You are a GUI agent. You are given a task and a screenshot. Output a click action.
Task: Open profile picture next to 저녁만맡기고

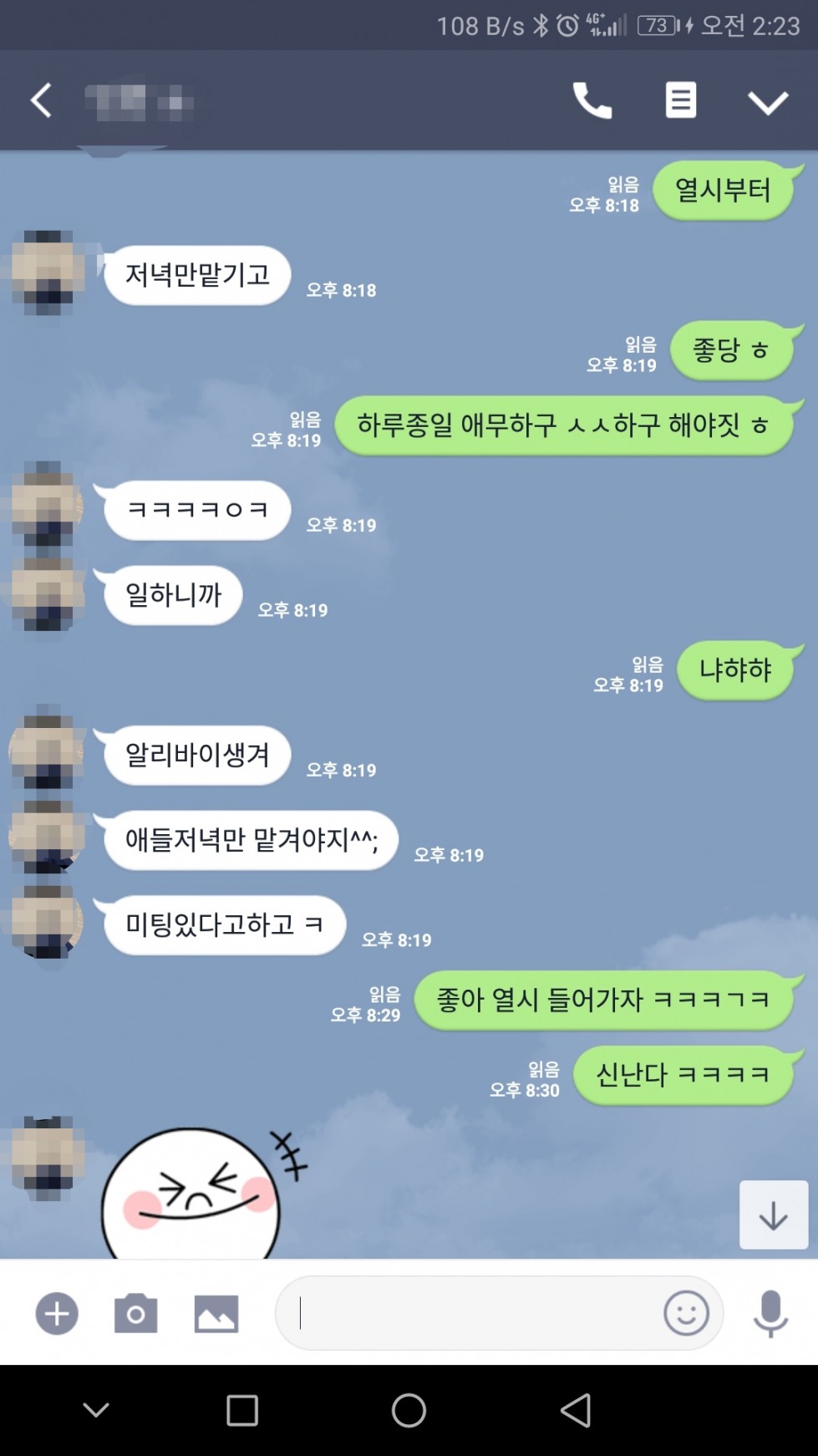tap(48, 272)
